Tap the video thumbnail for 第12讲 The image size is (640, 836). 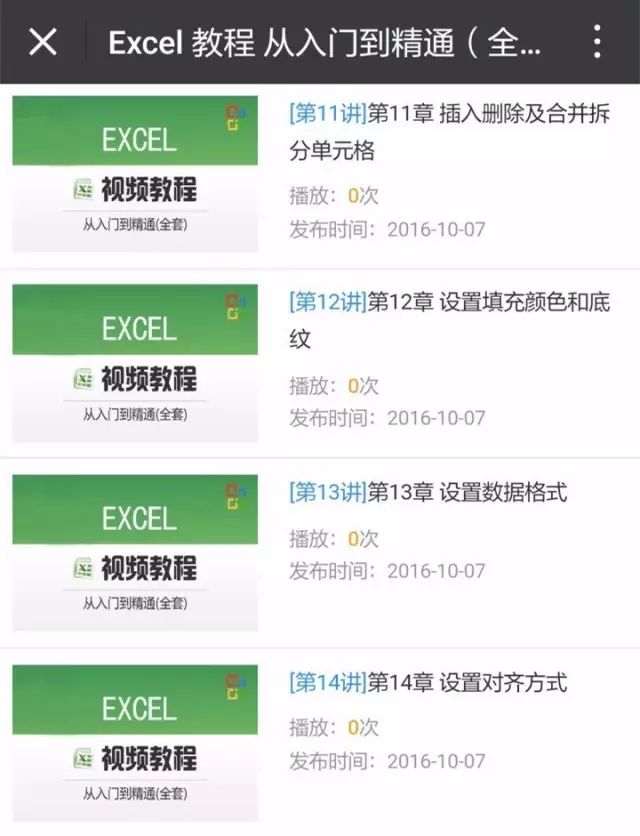point(135,363)
